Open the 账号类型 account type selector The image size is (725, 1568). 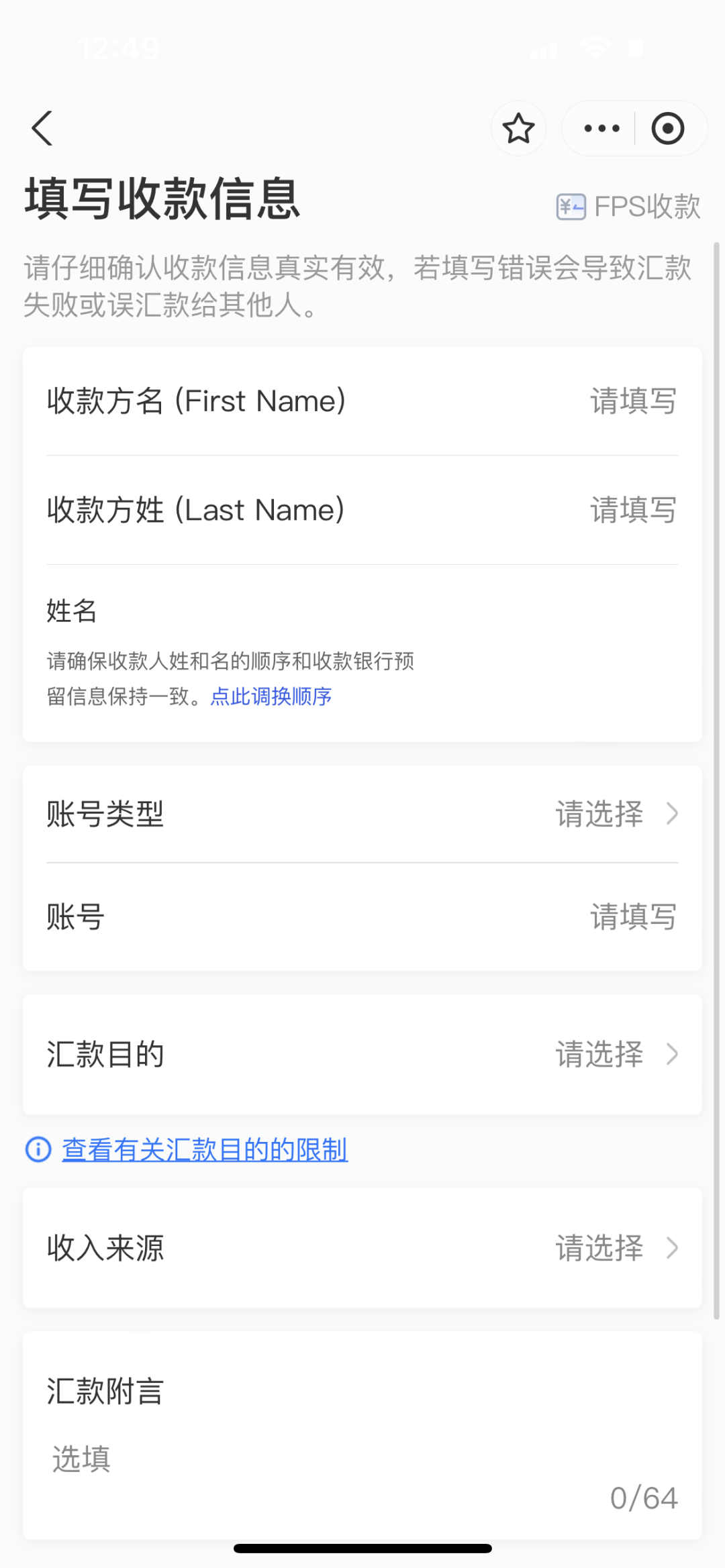[x=362, y=814]
